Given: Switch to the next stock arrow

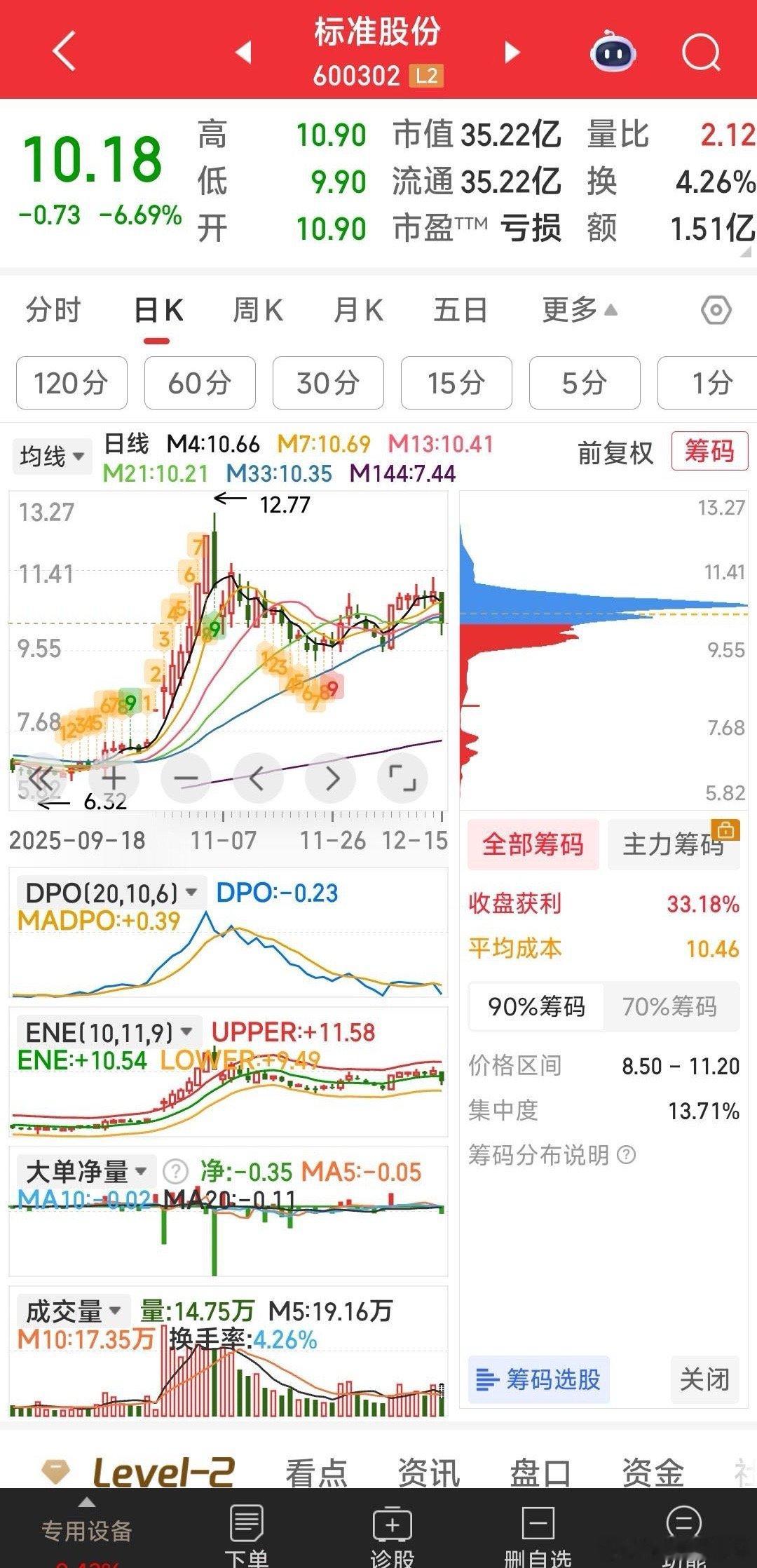Looking at the screenshot, I should click(x=512, y=51).
